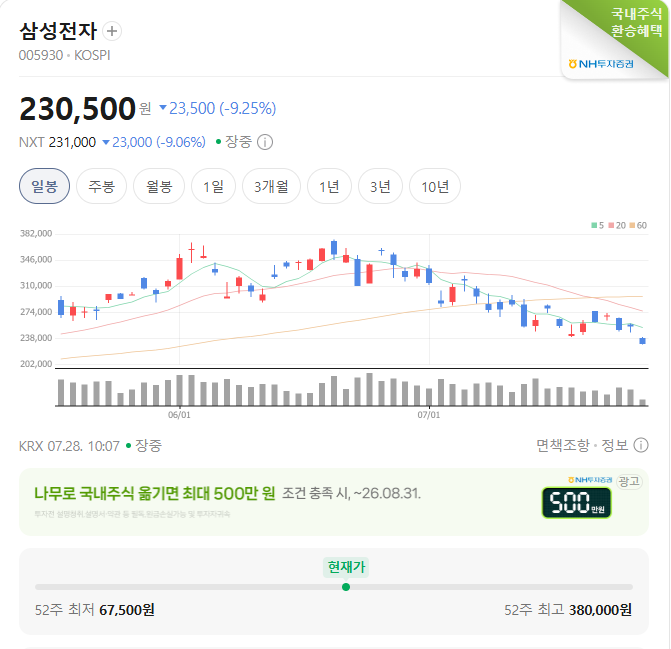
Task: Show the 3년 chart
Action: point(380,186)
